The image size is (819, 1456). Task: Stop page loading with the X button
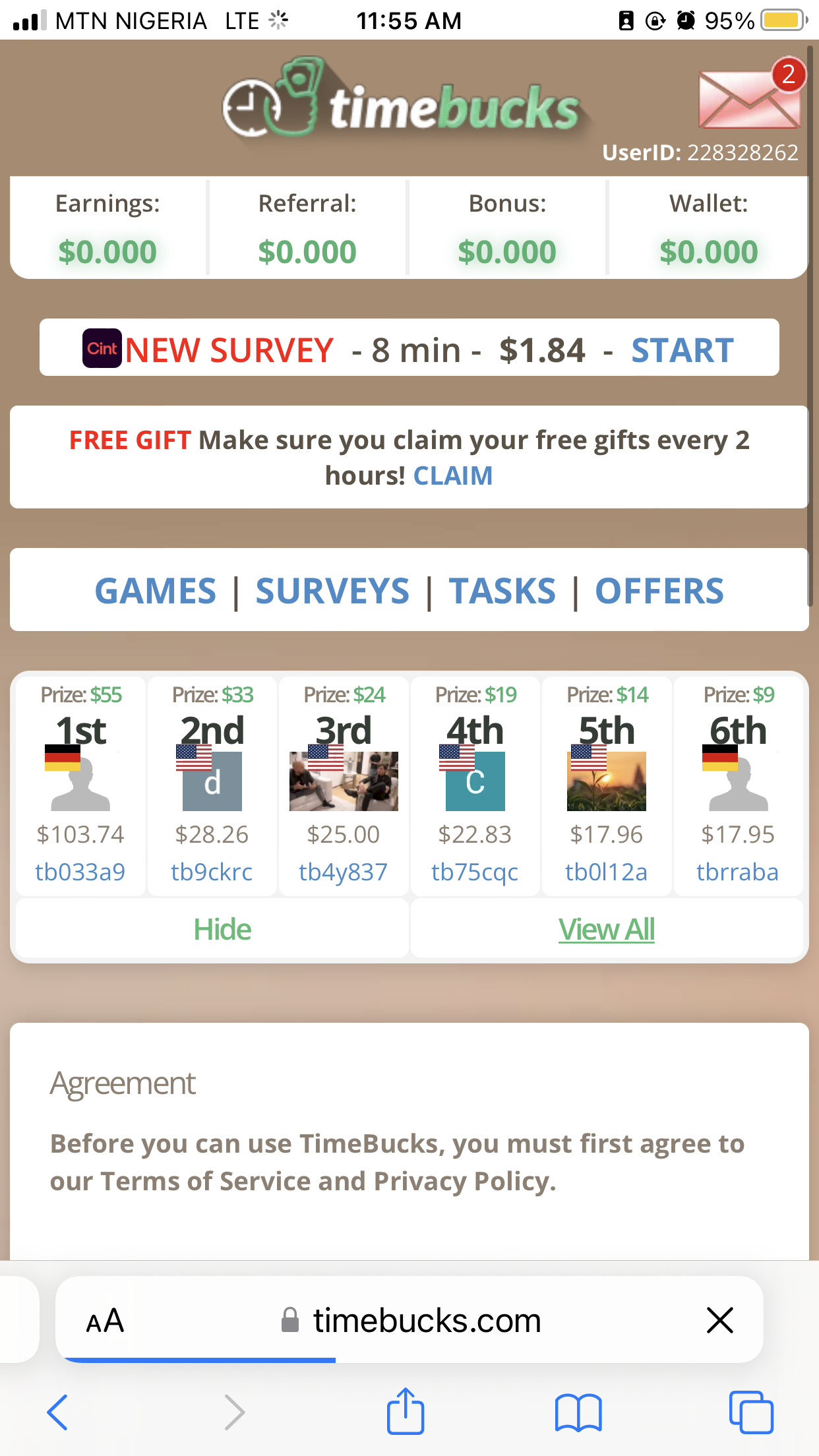719,1321
